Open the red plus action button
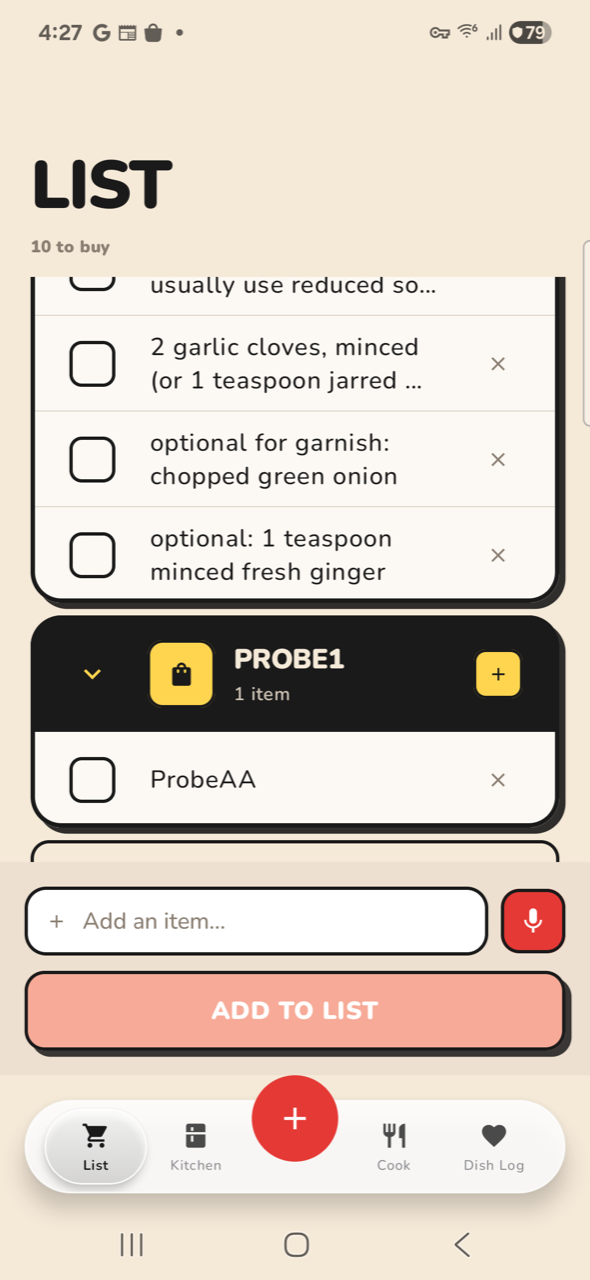 pos(295,1119)
